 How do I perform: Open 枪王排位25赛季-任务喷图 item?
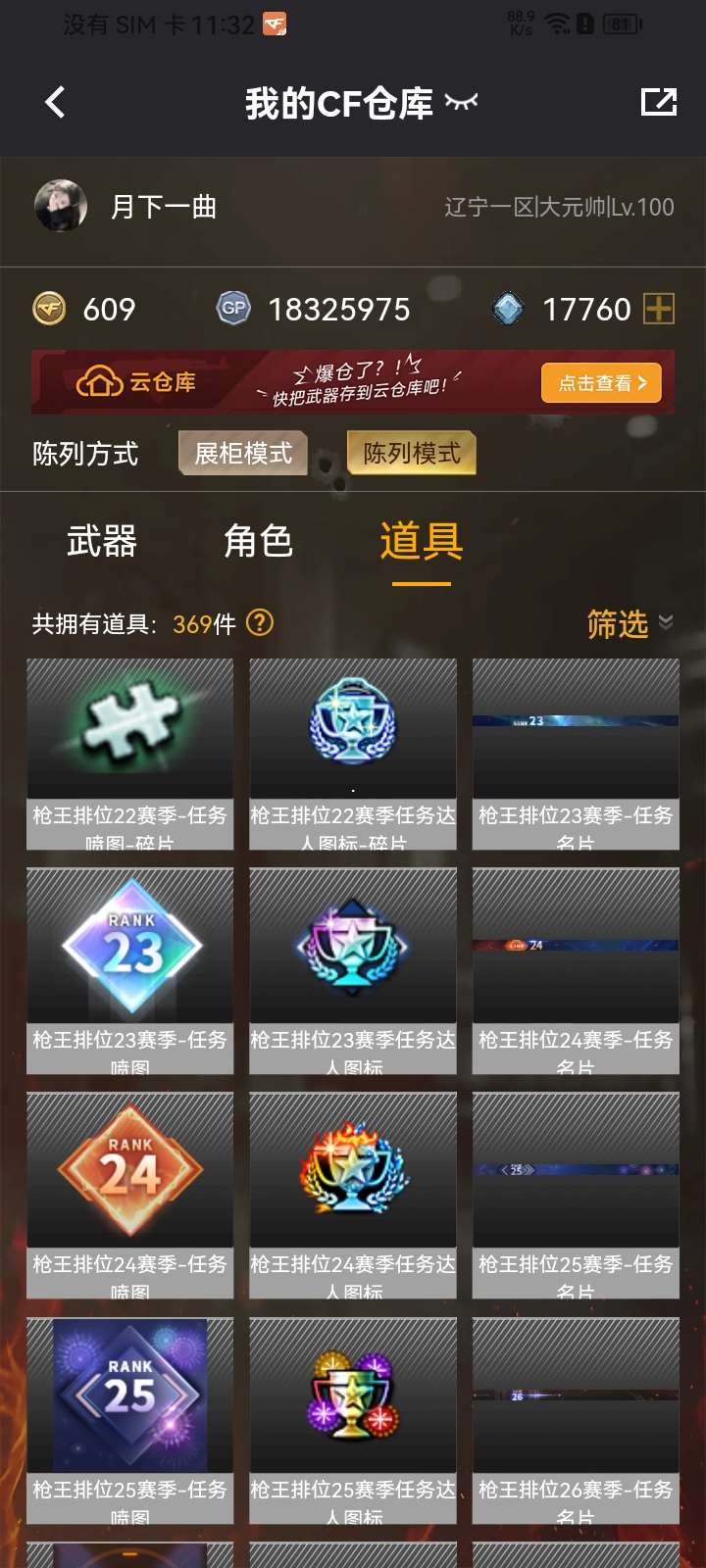coord(129,1420)
